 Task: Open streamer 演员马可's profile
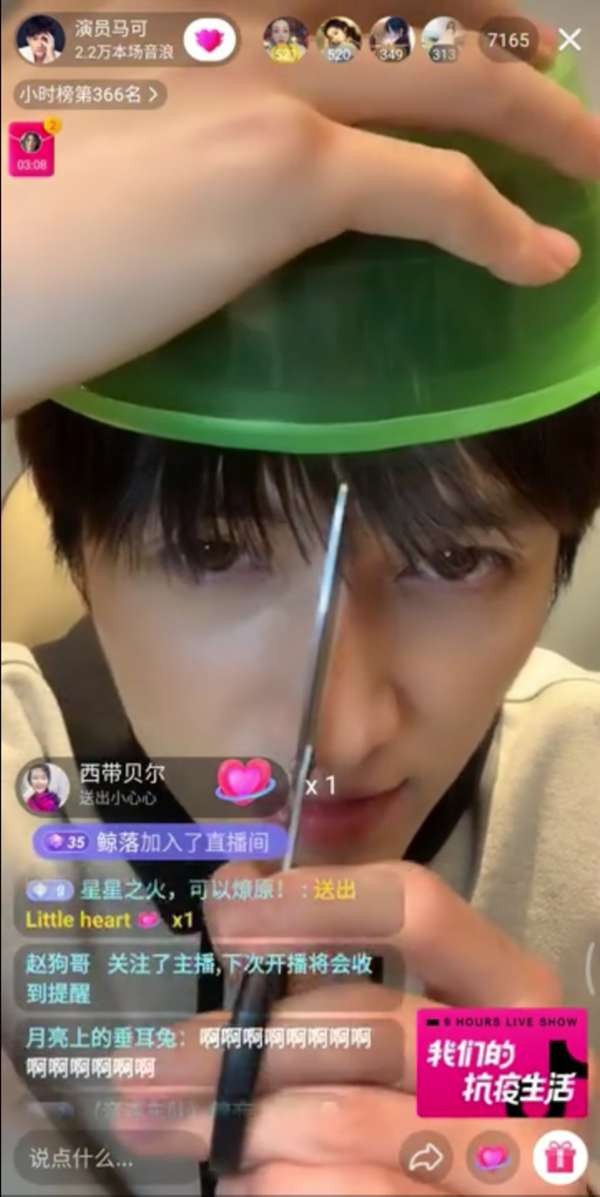(x=41, y=39)
